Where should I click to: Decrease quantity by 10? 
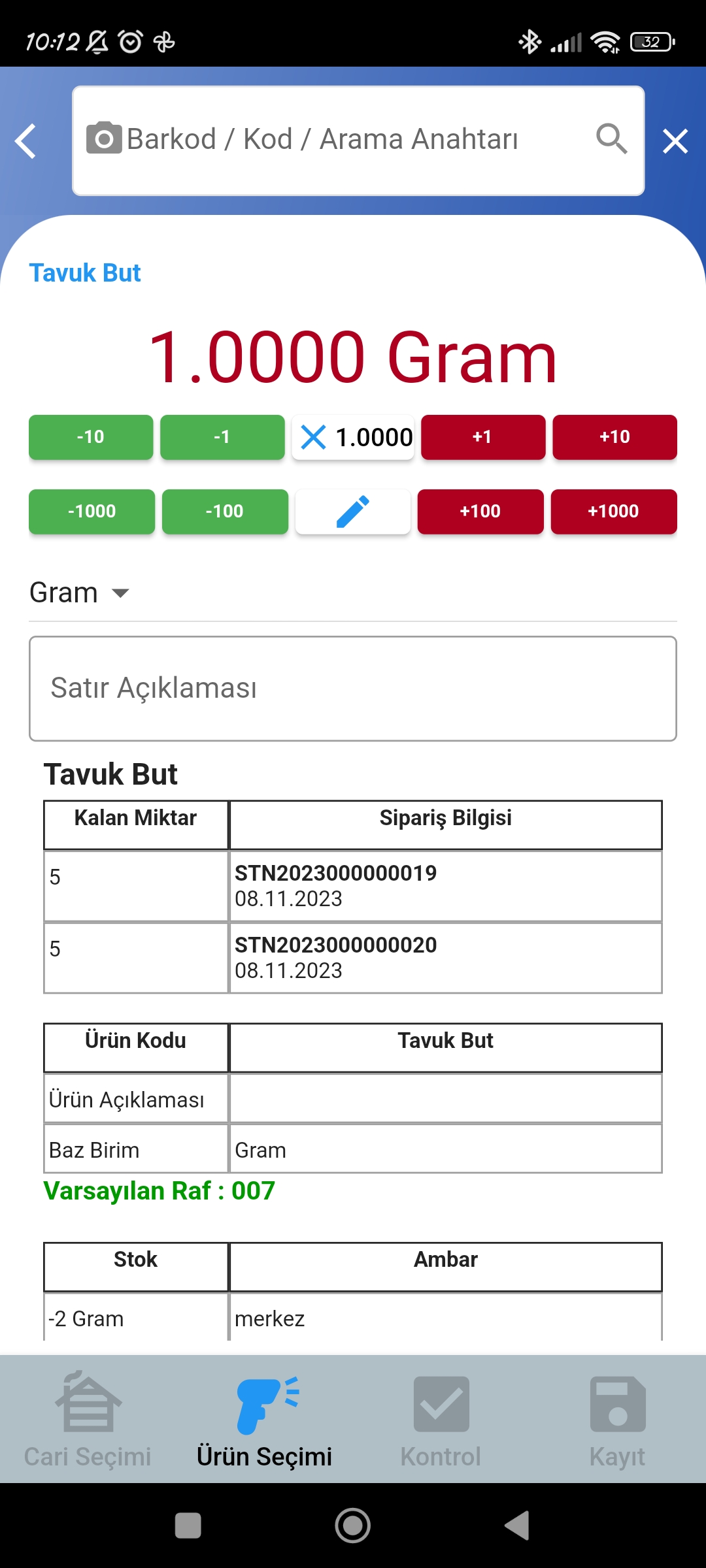(x=91, y=437)
